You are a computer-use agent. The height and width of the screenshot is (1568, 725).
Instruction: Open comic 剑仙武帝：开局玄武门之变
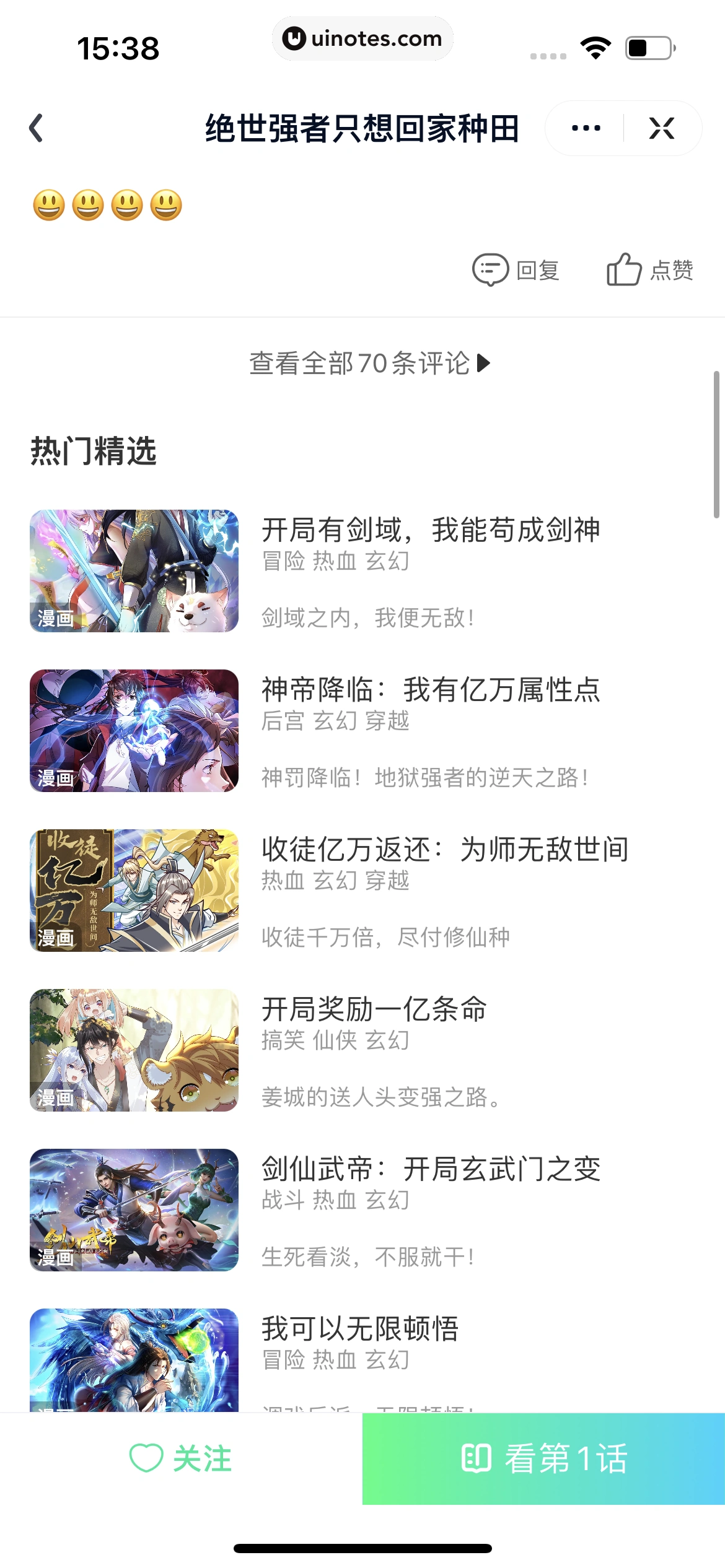pos(430,1169)
